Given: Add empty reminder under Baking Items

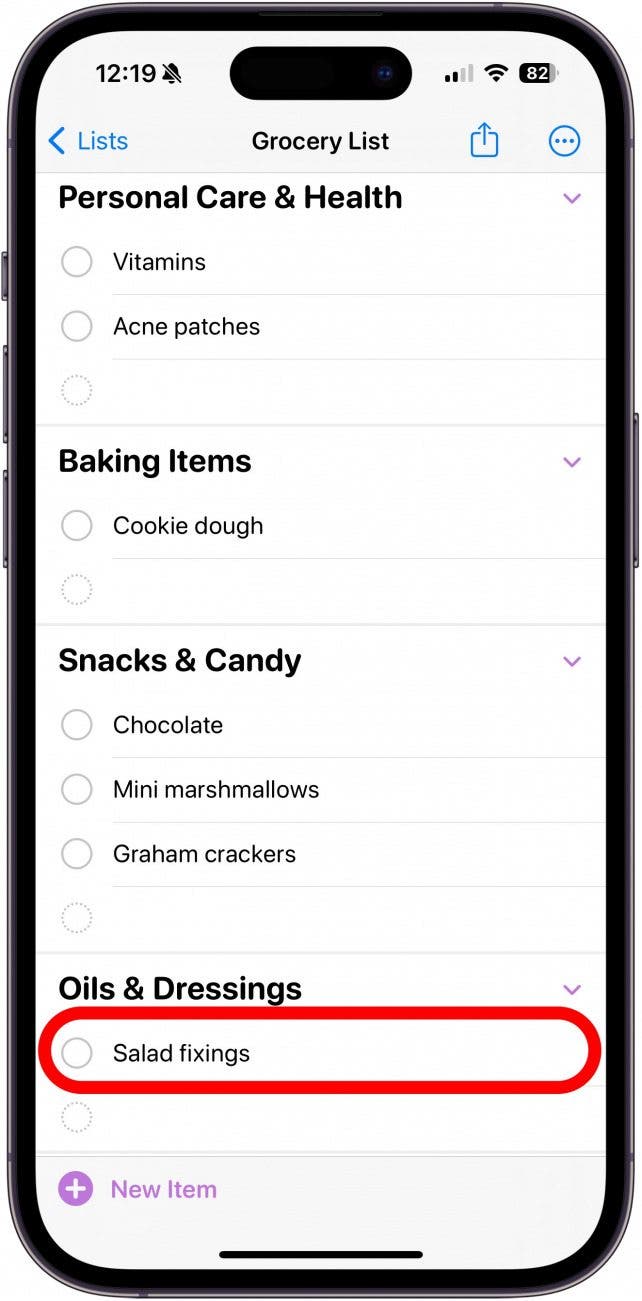Looking at the screenshot, I should pos(77,590).
